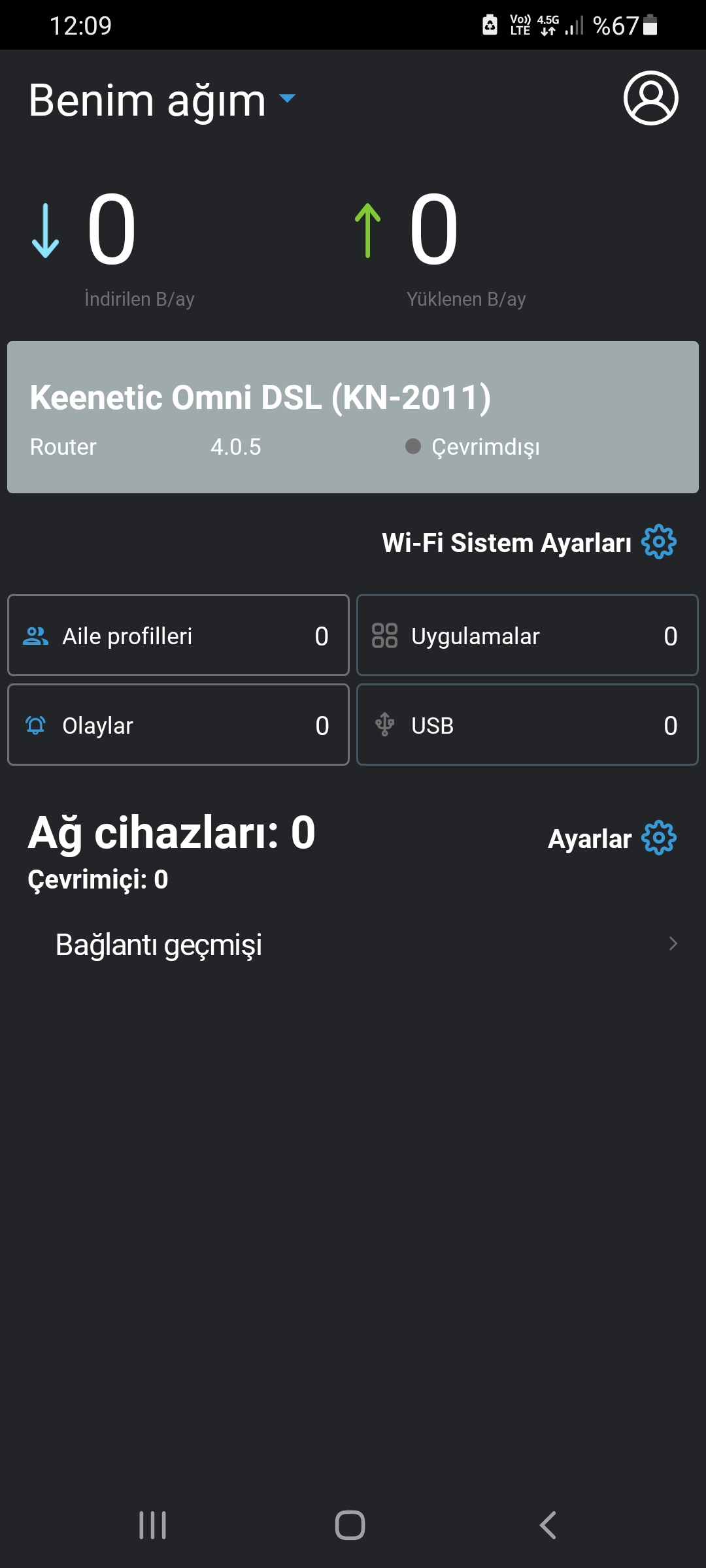The width and height of the screenshot is (706, 1568).
Task: Open the Keenetic Omni DSL router card
Action: [x=353, y=417]
